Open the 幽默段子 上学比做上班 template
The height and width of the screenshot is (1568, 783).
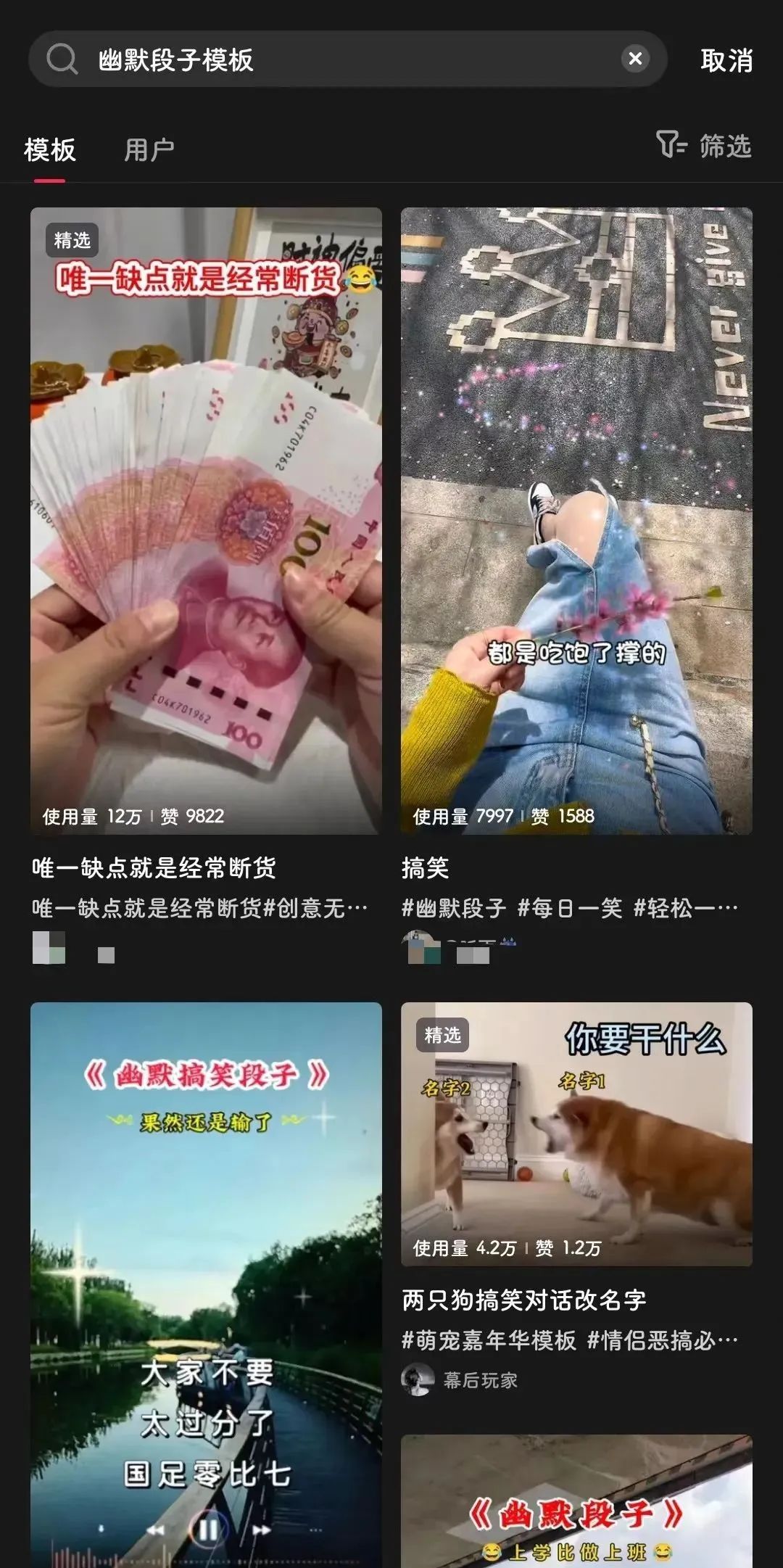click(x=576, y=1501)
